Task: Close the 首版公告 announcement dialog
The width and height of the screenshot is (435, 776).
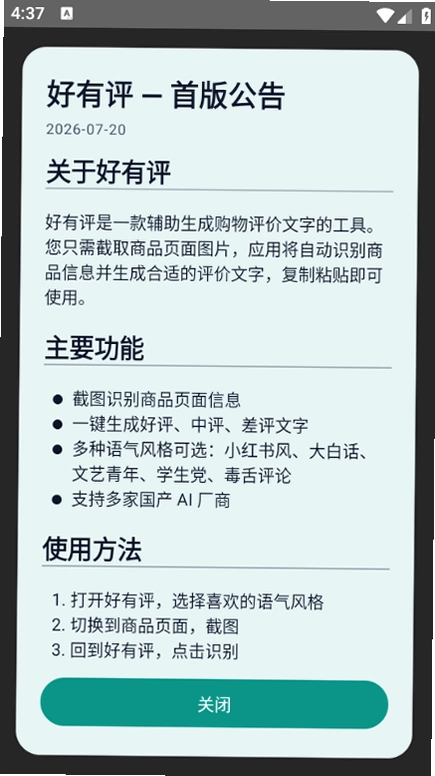Action: (x=214, y=703)
